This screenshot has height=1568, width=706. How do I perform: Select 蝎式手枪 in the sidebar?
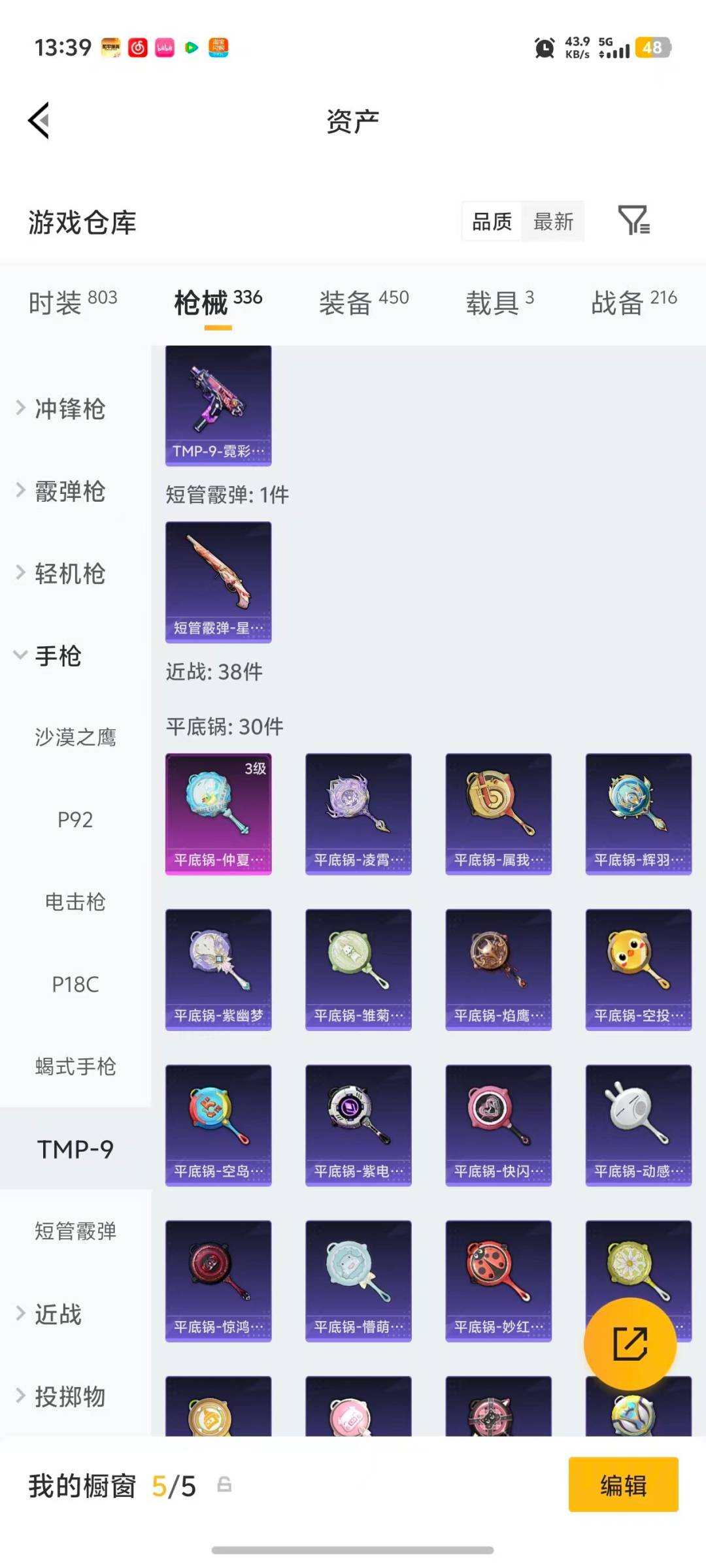(75, 1067)
